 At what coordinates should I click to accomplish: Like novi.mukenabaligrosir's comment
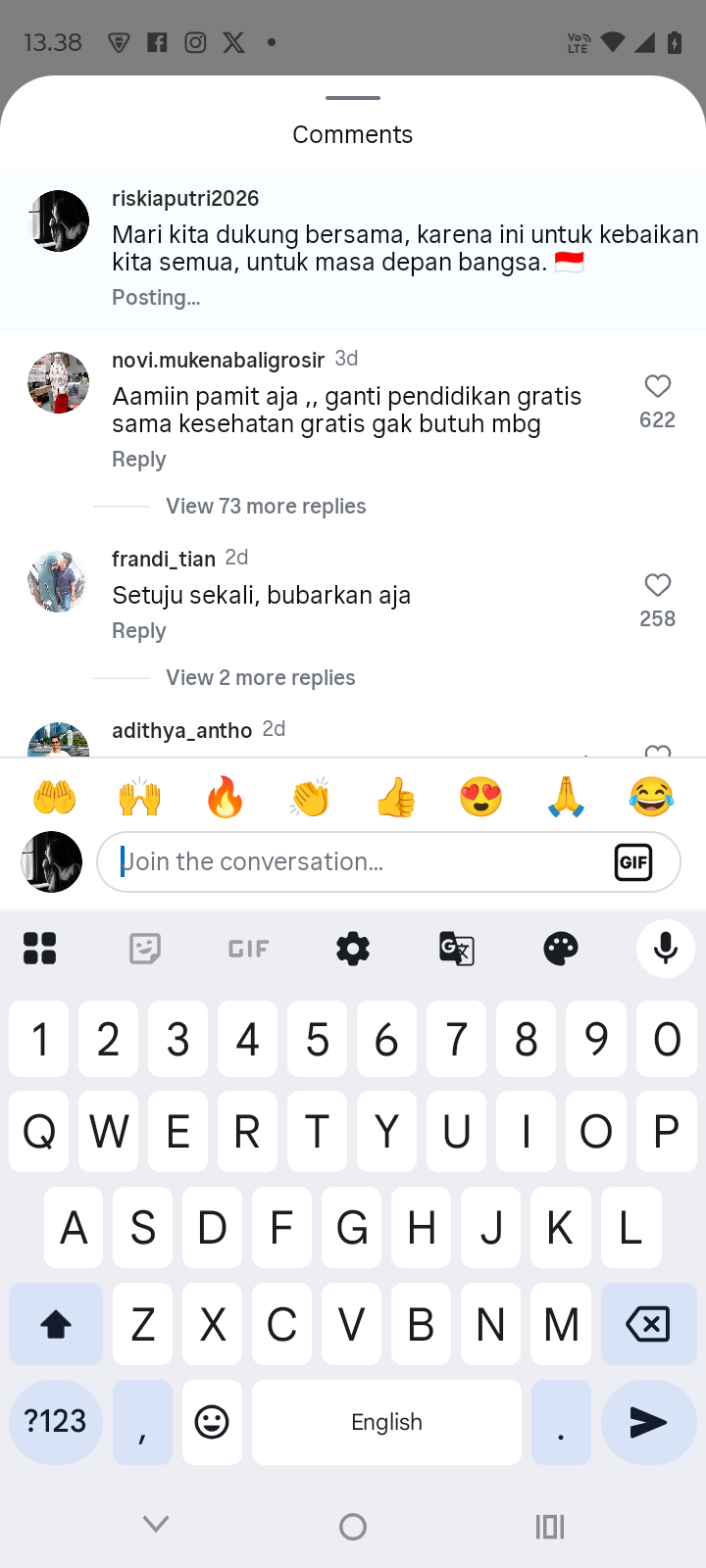[657, 386]
